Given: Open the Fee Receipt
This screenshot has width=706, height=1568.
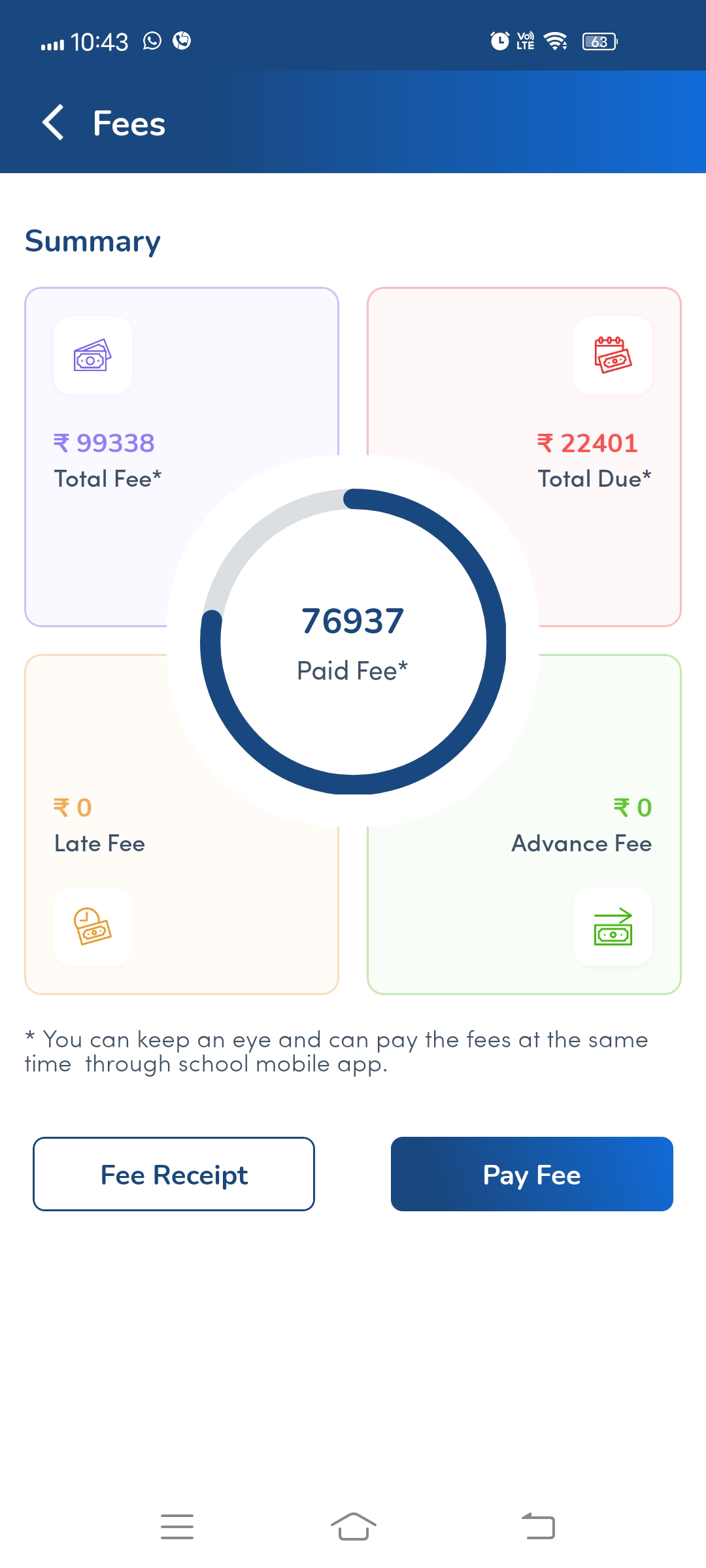Looking at the screenshot, I should coord(174,1174).
